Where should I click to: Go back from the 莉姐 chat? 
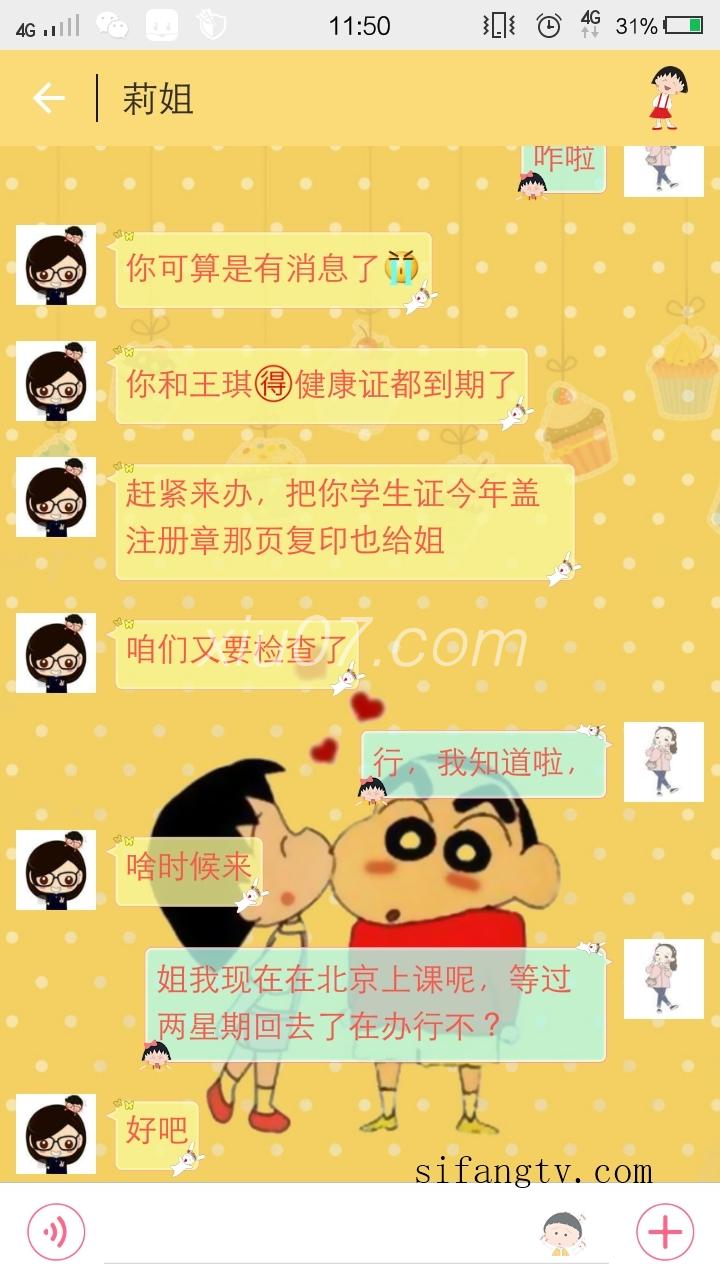click(x=48, y=98)
